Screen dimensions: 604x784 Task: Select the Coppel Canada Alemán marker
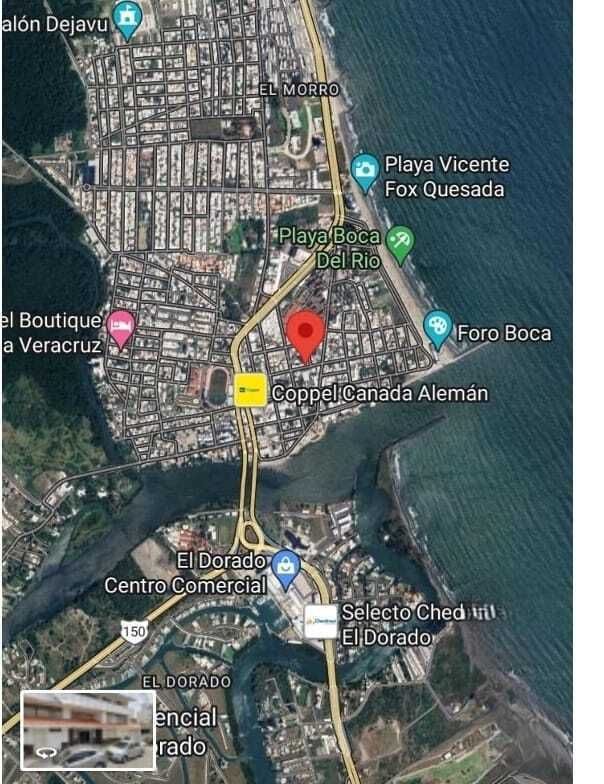[x=251, y=390]
